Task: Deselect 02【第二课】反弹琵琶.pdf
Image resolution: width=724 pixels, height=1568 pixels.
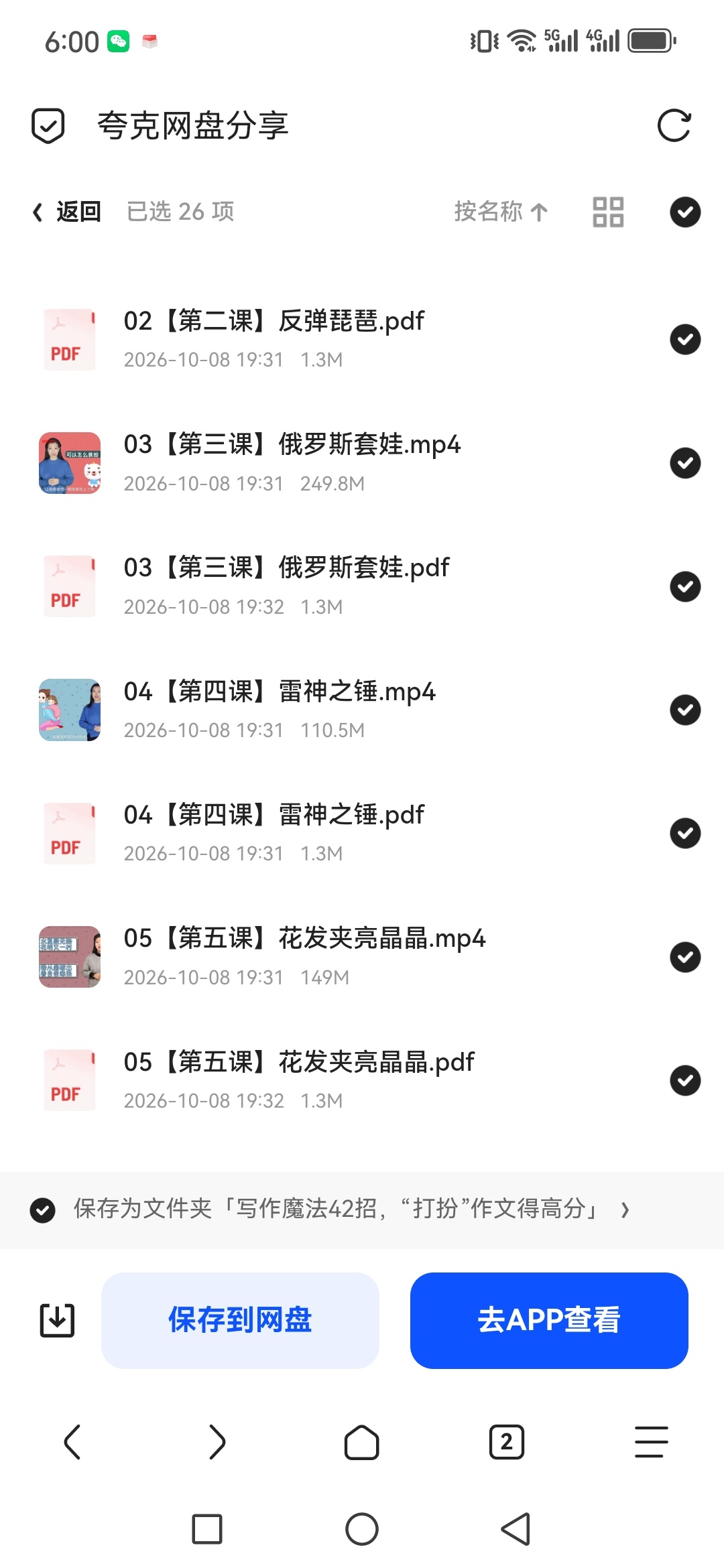Action: point(685,339)
